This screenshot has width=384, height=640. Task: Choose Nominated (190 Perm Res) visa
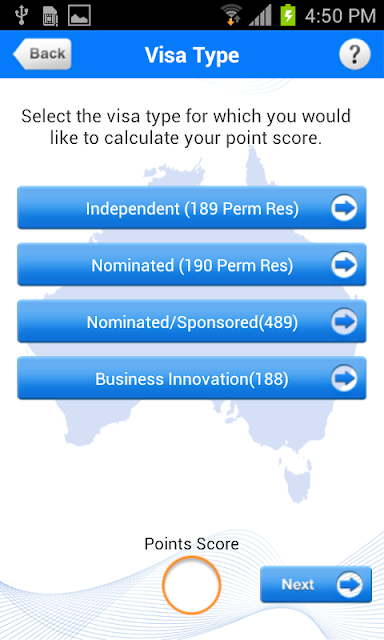(x=192, y=265)
